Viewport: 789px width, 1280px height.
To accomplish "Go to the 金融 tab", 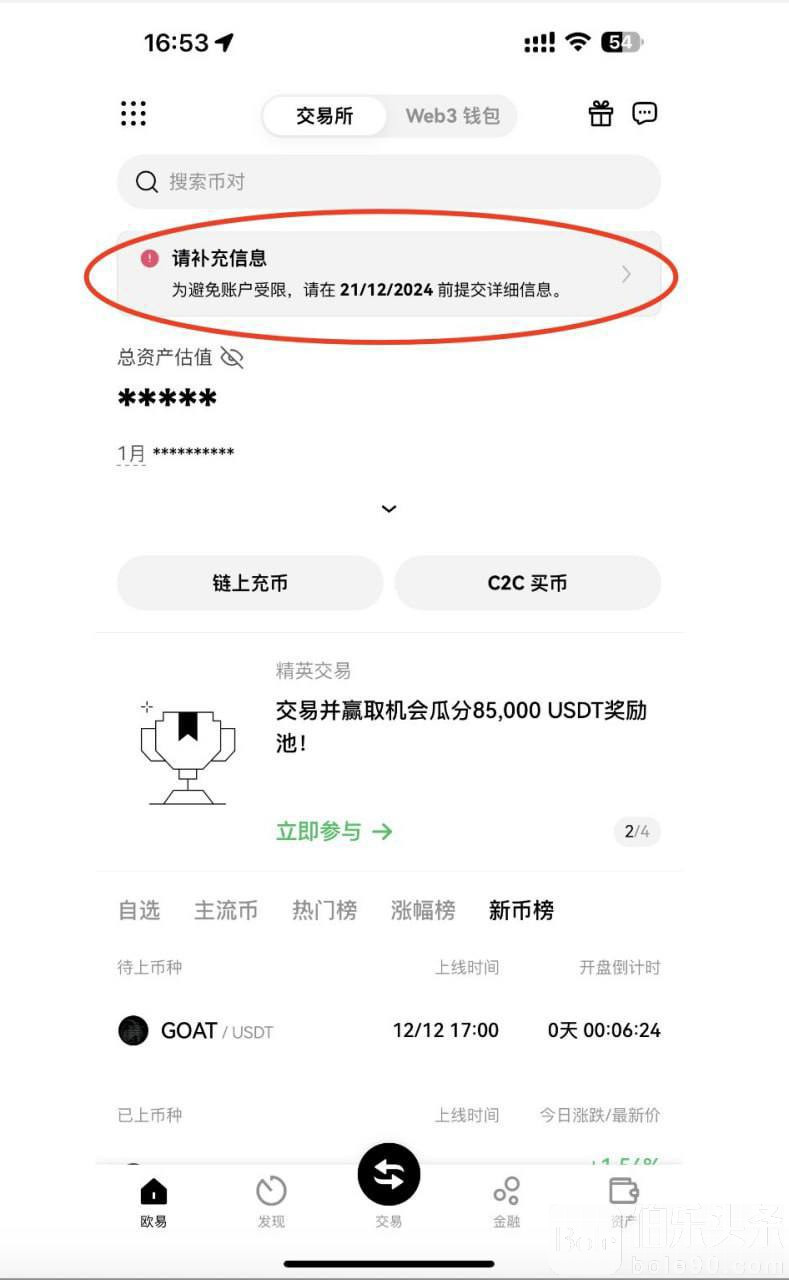I will (x=507, y=1201).
